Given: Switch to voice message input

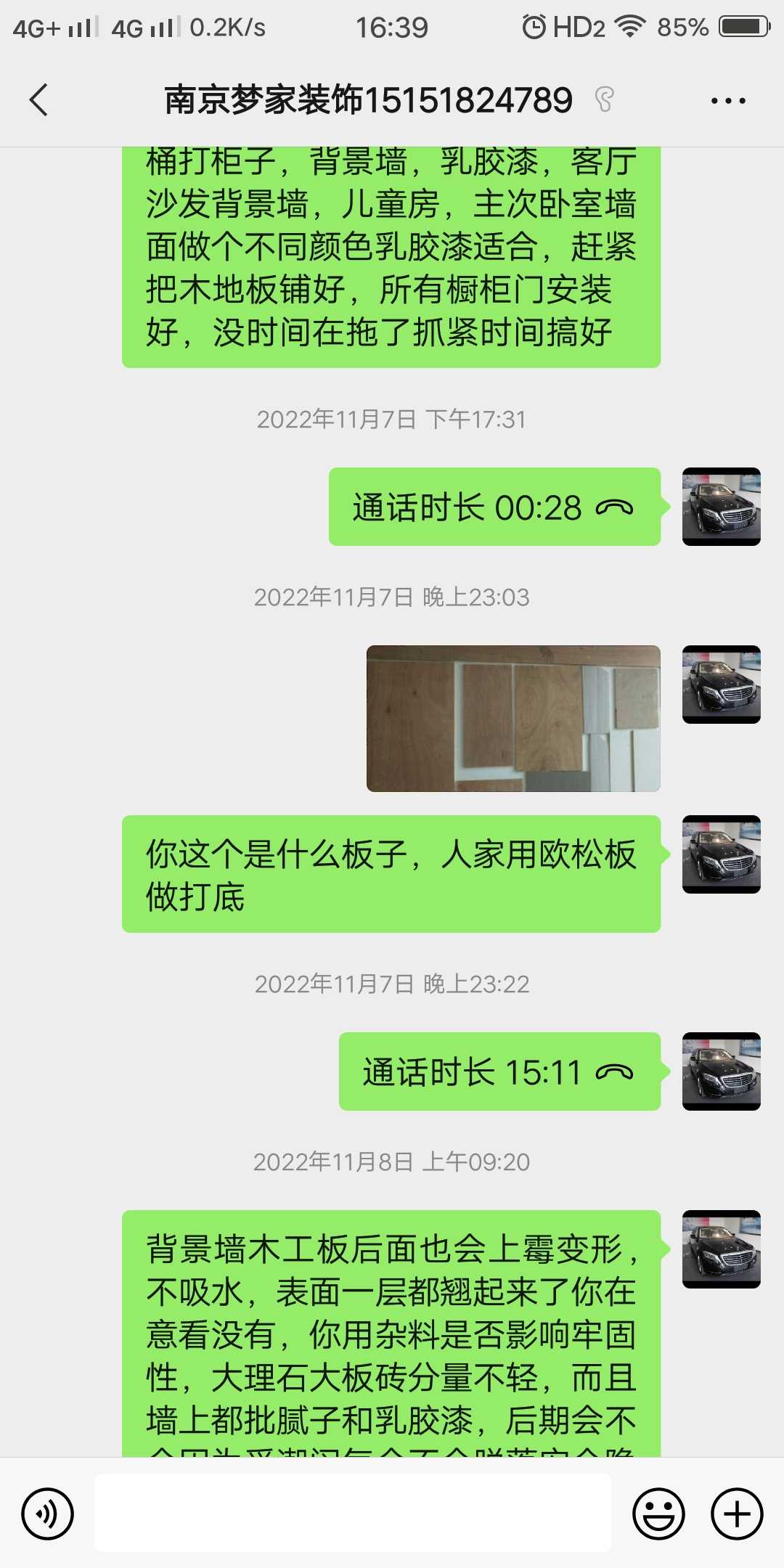Looking at the screenshot, I should [x=47, y=1514].
